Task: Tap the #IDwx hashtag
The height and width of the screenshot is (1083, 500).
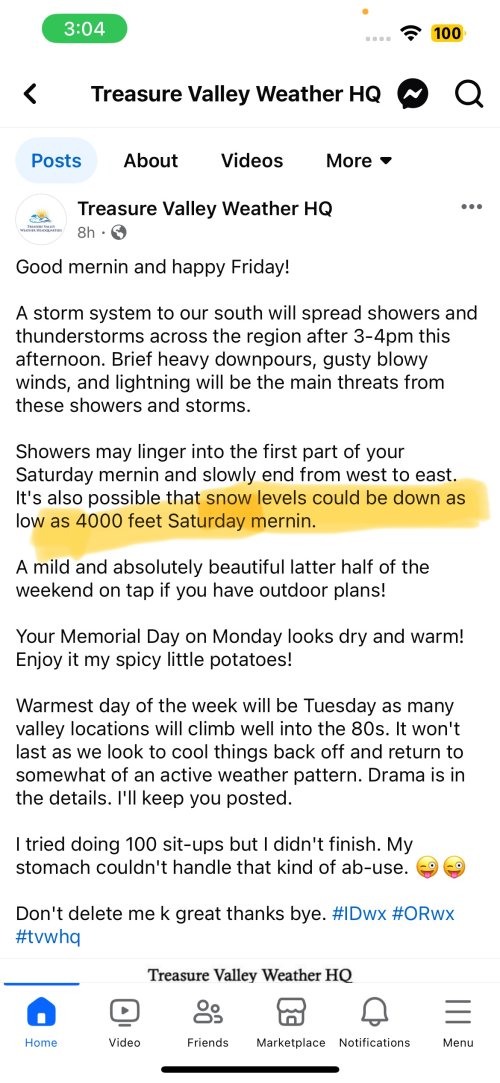Action: tap(359, 913)
